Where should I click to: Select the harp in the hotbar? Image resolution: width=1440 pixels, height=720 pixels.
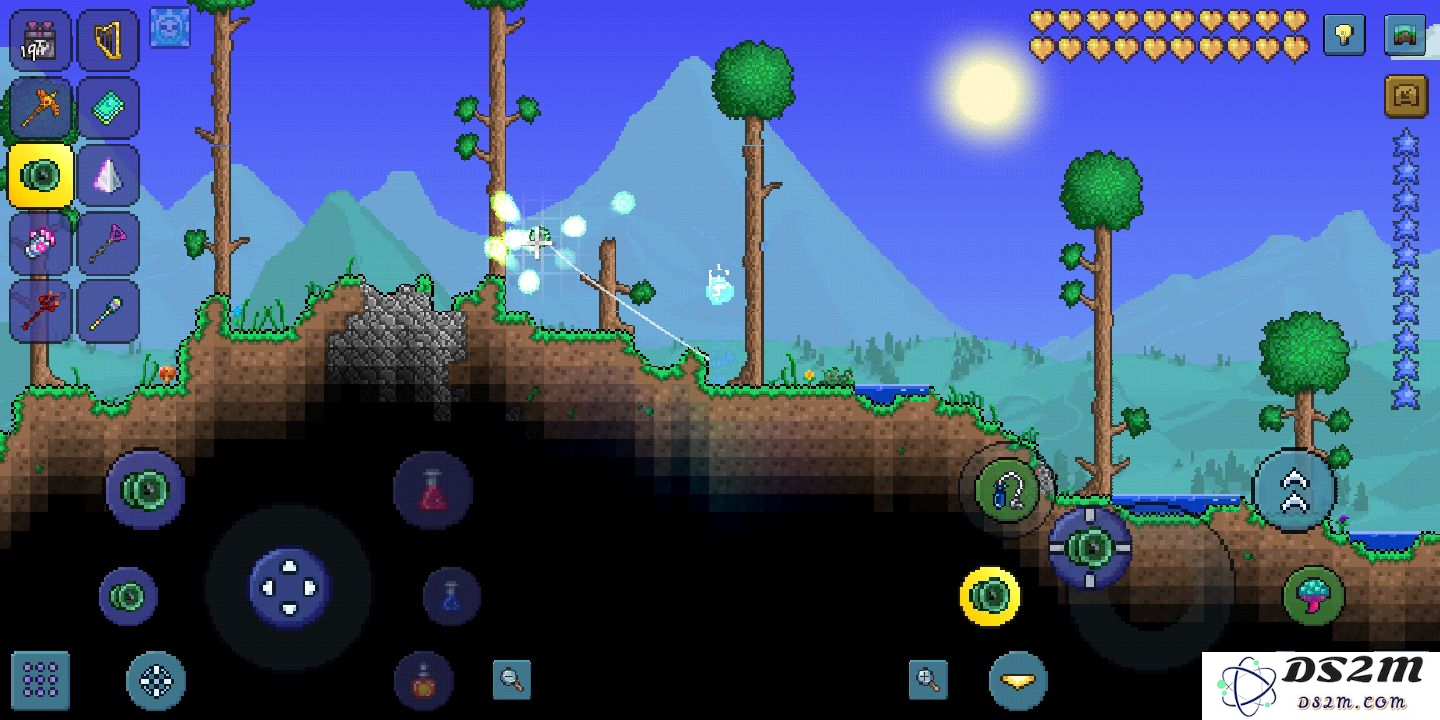click(108, 41)
